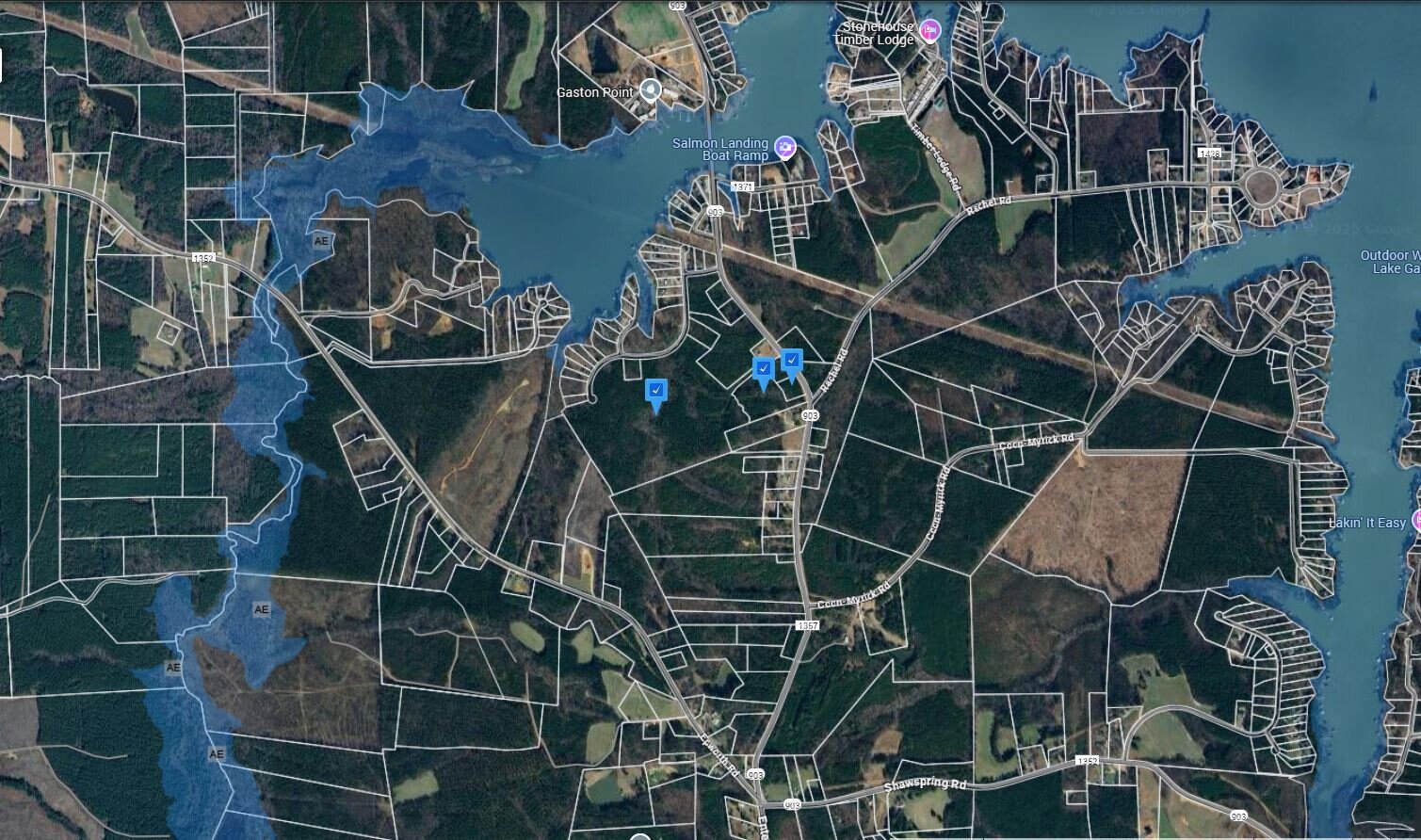
Task: Select the lone blue checkmark pin apart from the pair
Action: (656, 392)
